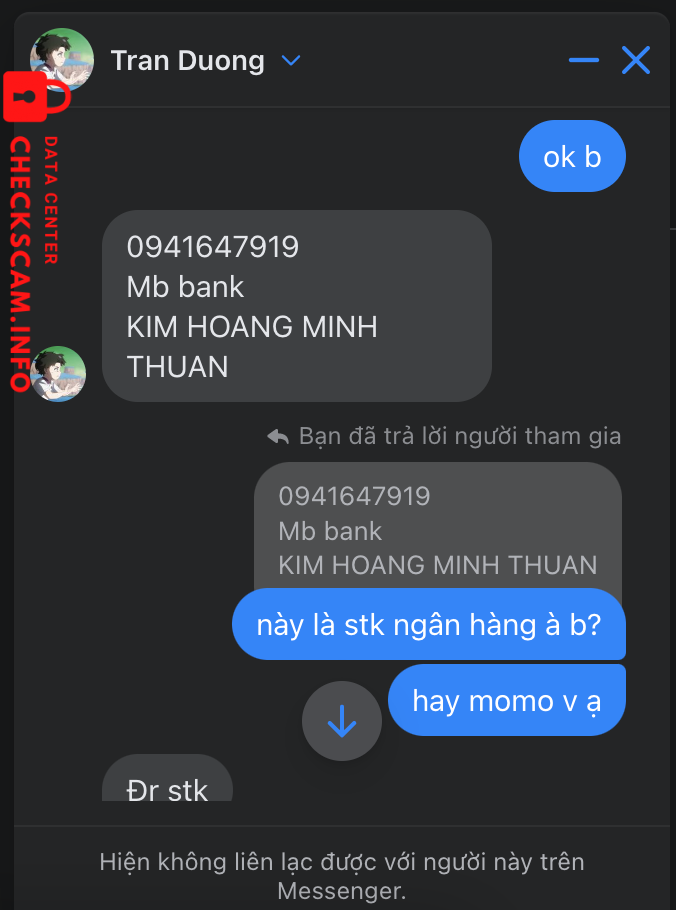Open Tran Duong's profile picture in header
Image resolution: width=676 pixels, height=910 pixels.
tap(62, 59)
